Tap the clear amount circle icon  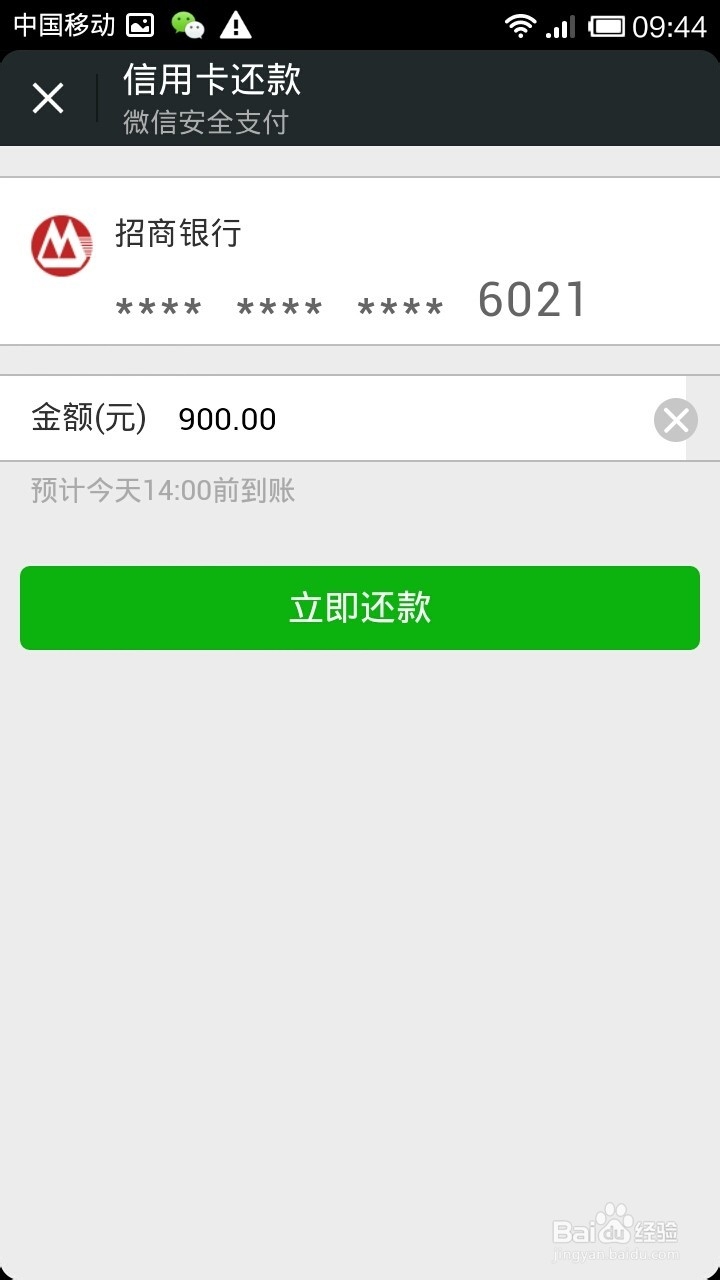coord(674,420)
